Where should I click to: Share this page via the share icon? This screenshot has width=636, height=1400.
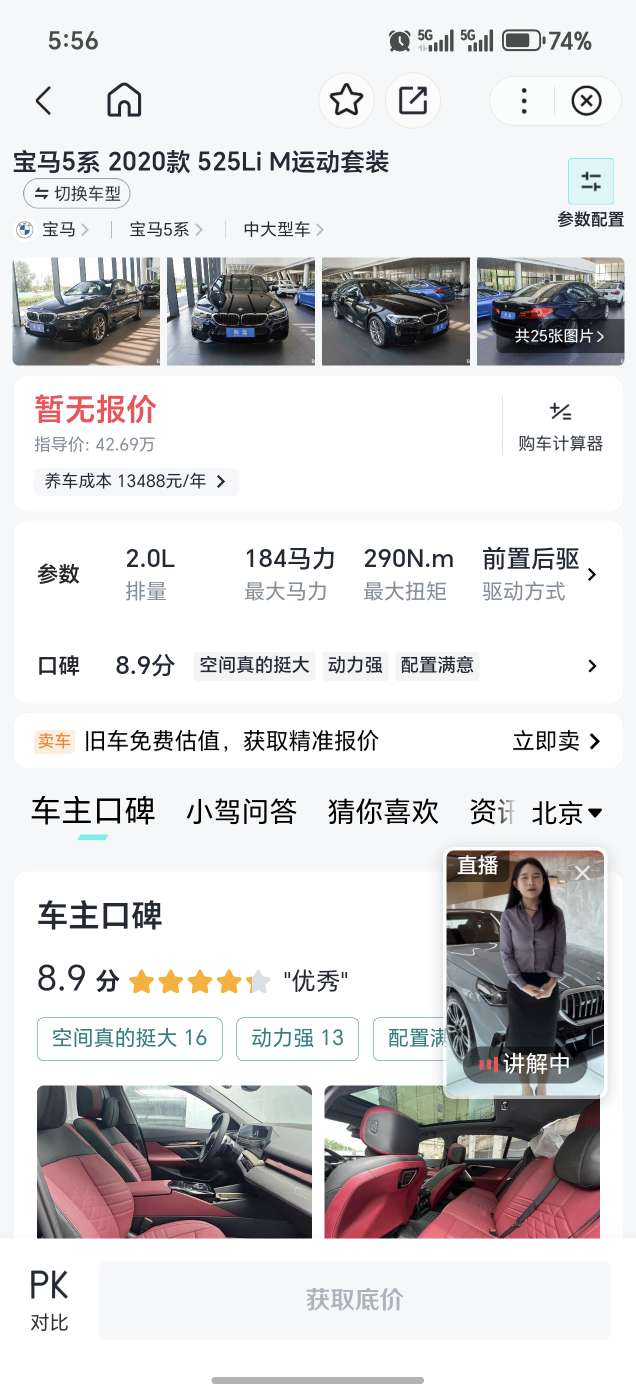[x=413, y=101]
